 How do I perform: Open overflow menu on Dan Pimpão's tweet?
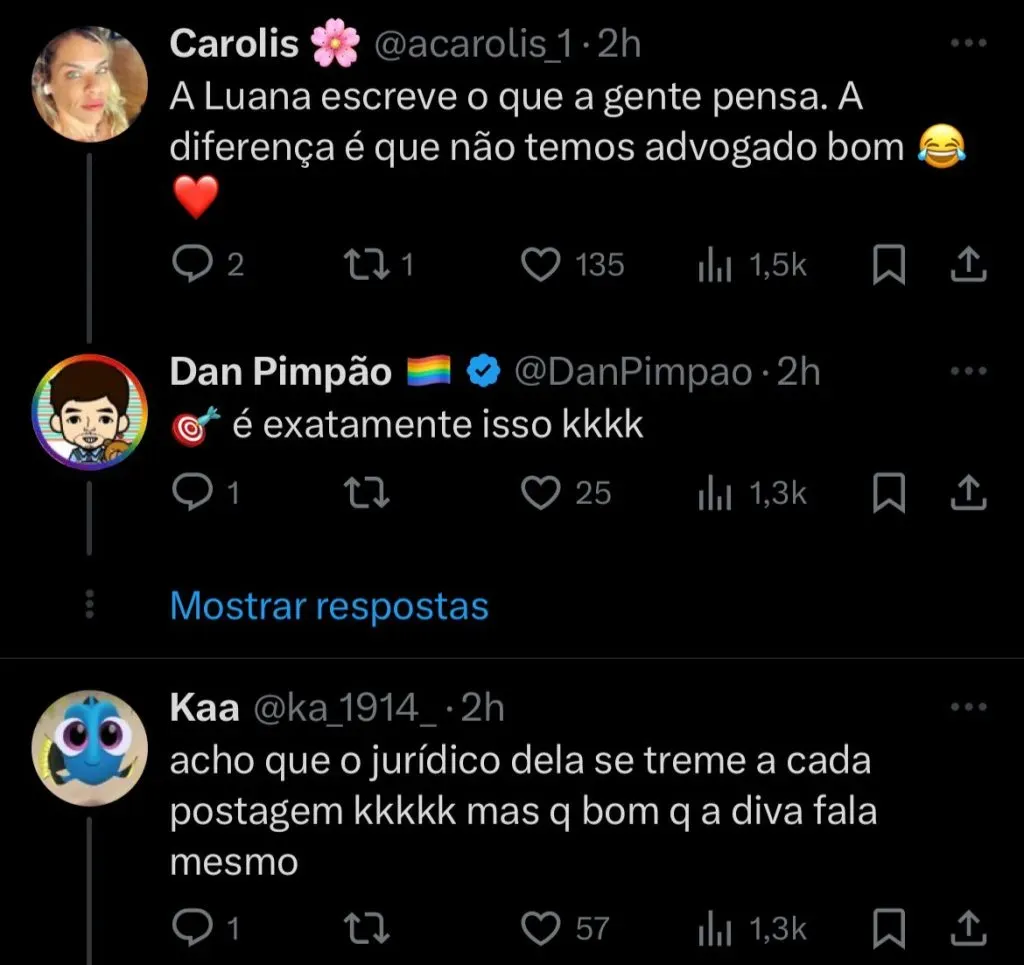(x=967, y=372)
